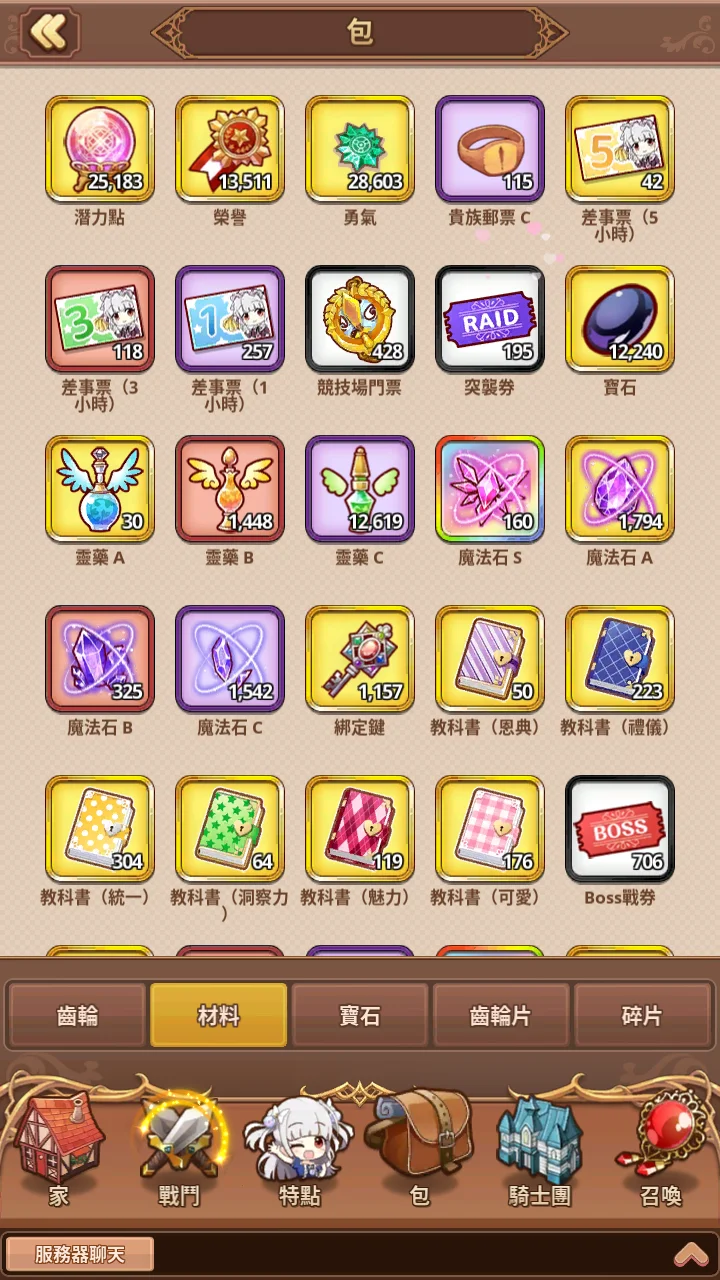Select the 競技場門票 item
The image size is (720, 1280).
[360, 319]
